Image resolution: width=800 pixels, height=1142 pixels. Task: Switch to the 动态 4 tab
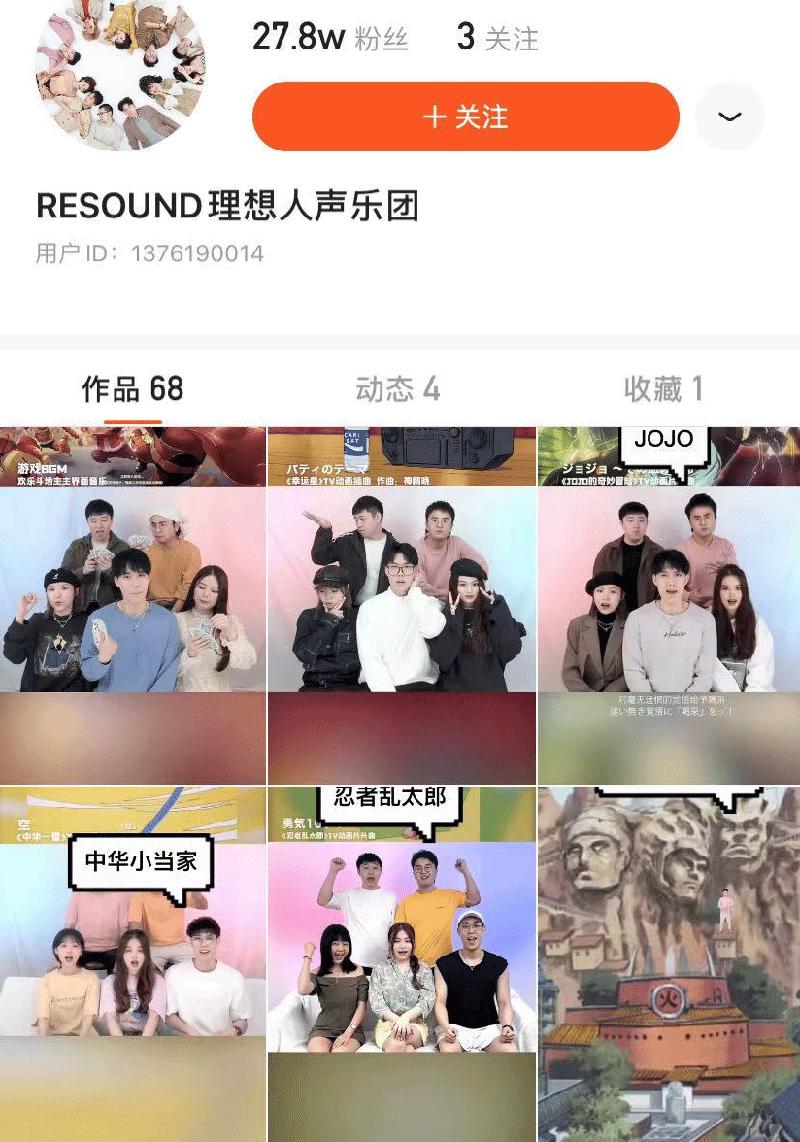point(397,389)
